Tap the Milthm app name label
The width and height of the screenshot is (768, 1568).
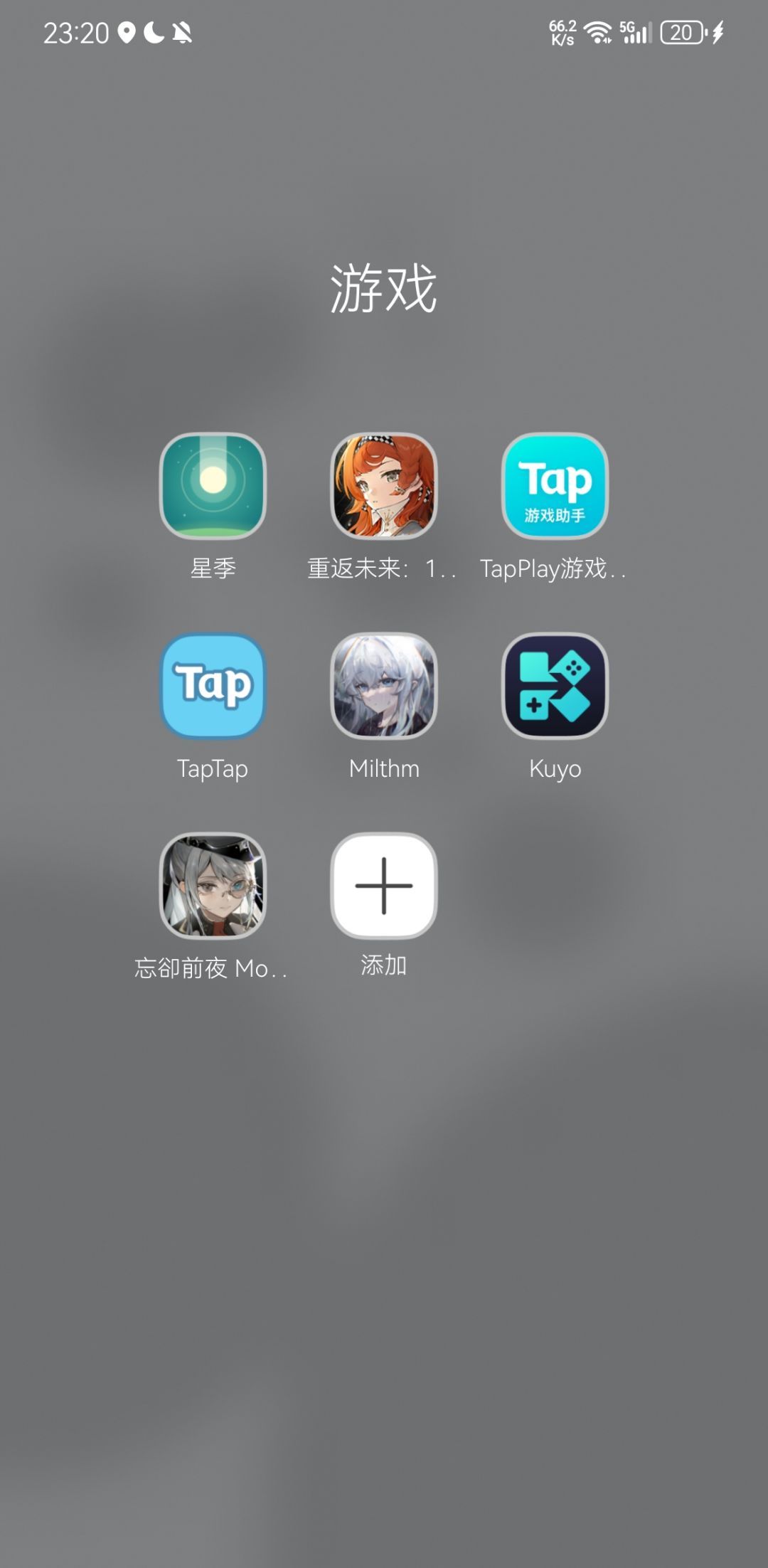[384, 768]
